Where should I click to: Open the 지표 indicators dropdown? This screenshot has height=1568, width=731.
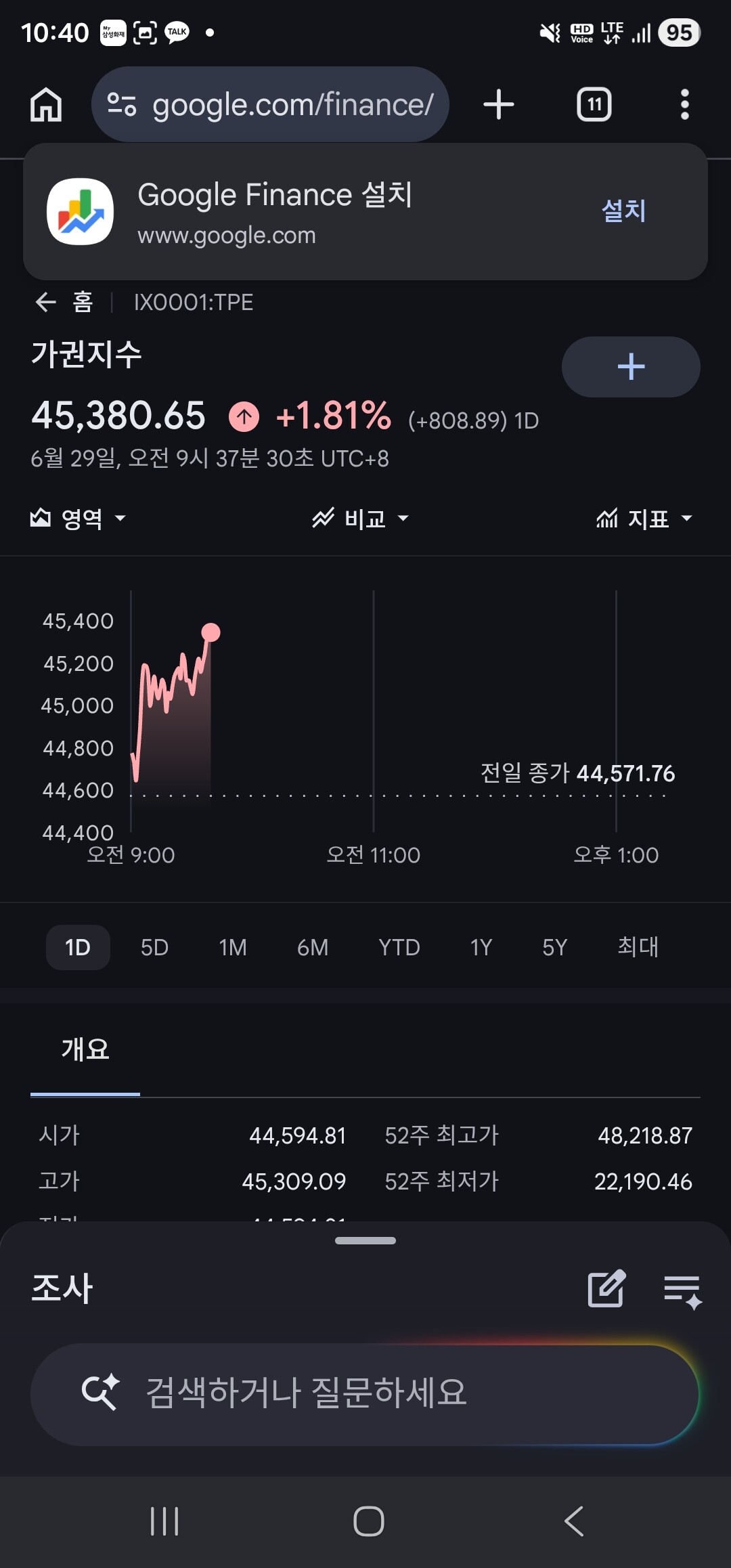click(x=644, y=519)
